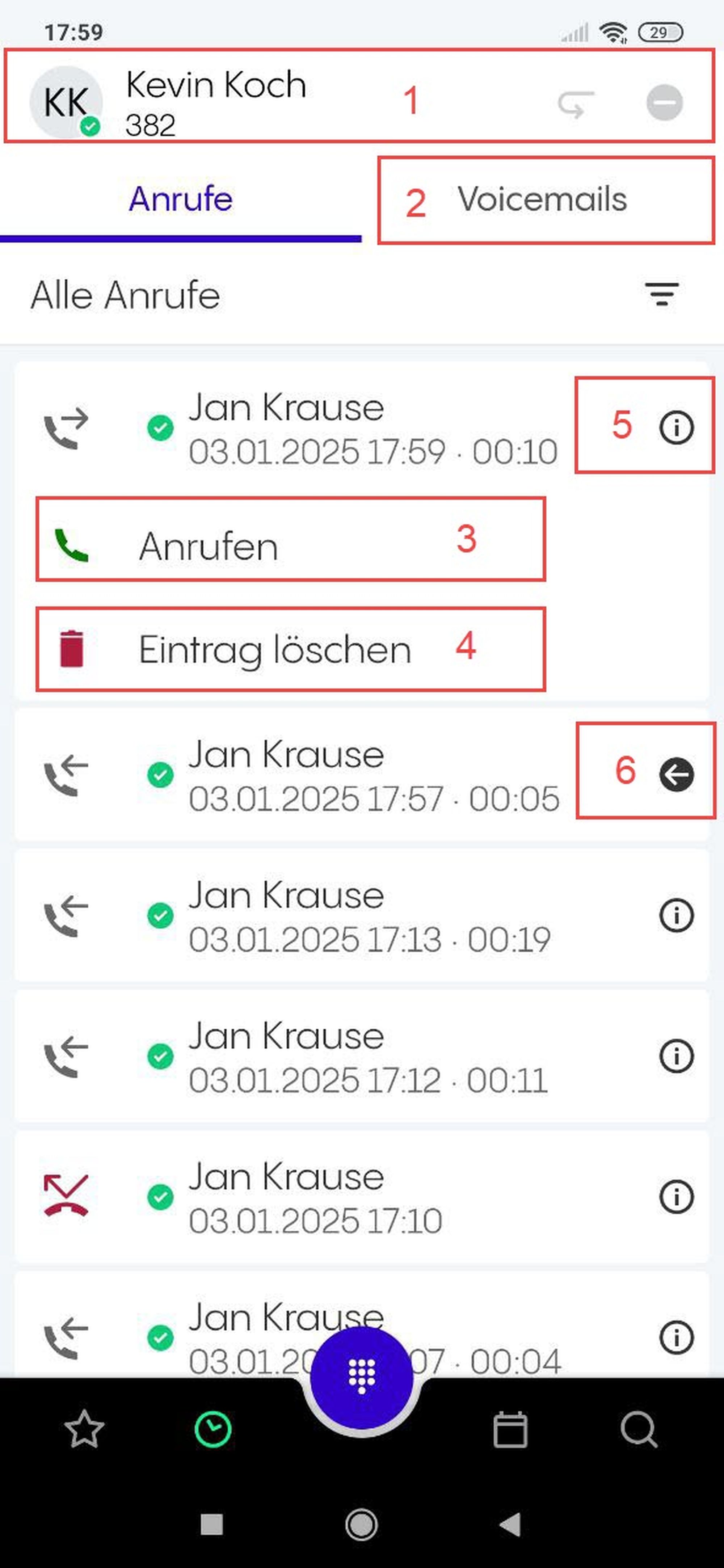The image size is (724, 1568).
Task: Select the Anrufe tab
Action: tap(181, 200)
